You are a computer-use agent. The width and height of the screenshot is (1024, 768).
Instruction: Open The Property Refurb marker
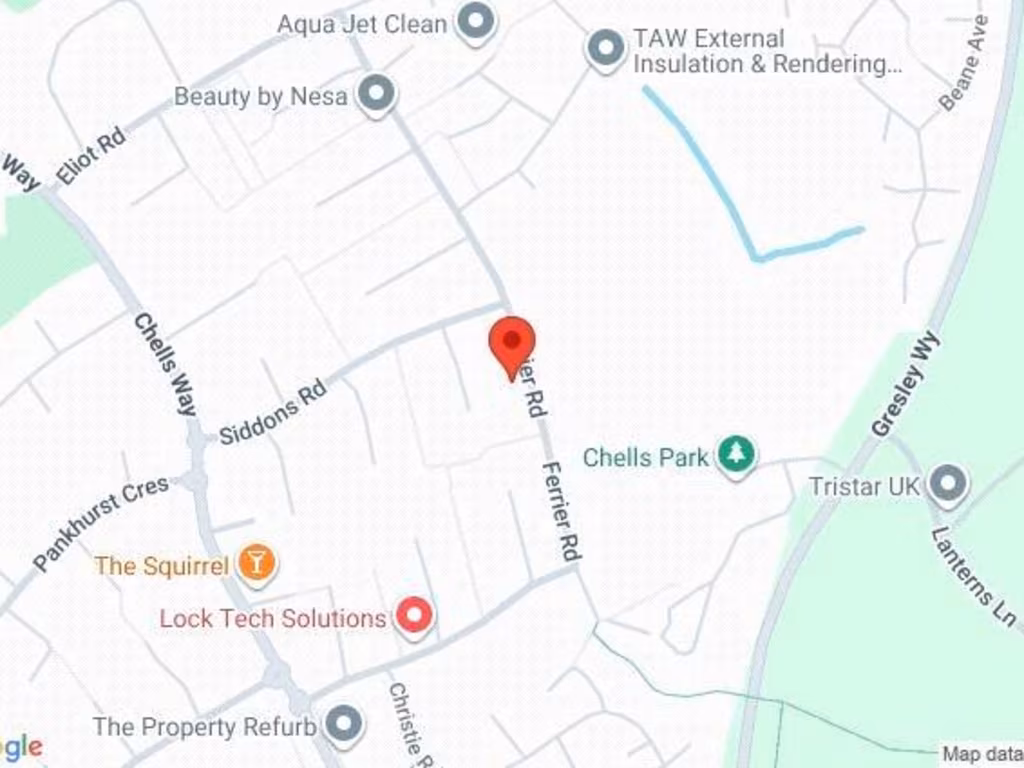tap(344, 724)
